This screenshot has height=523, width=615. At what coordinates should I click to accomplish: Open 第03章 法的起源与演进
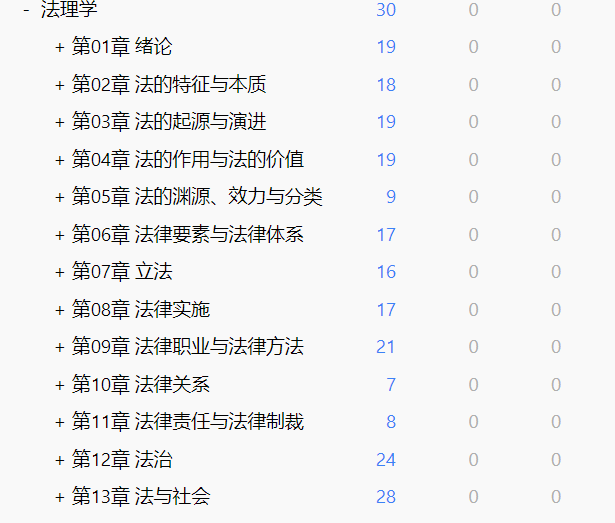pos(169,121)
